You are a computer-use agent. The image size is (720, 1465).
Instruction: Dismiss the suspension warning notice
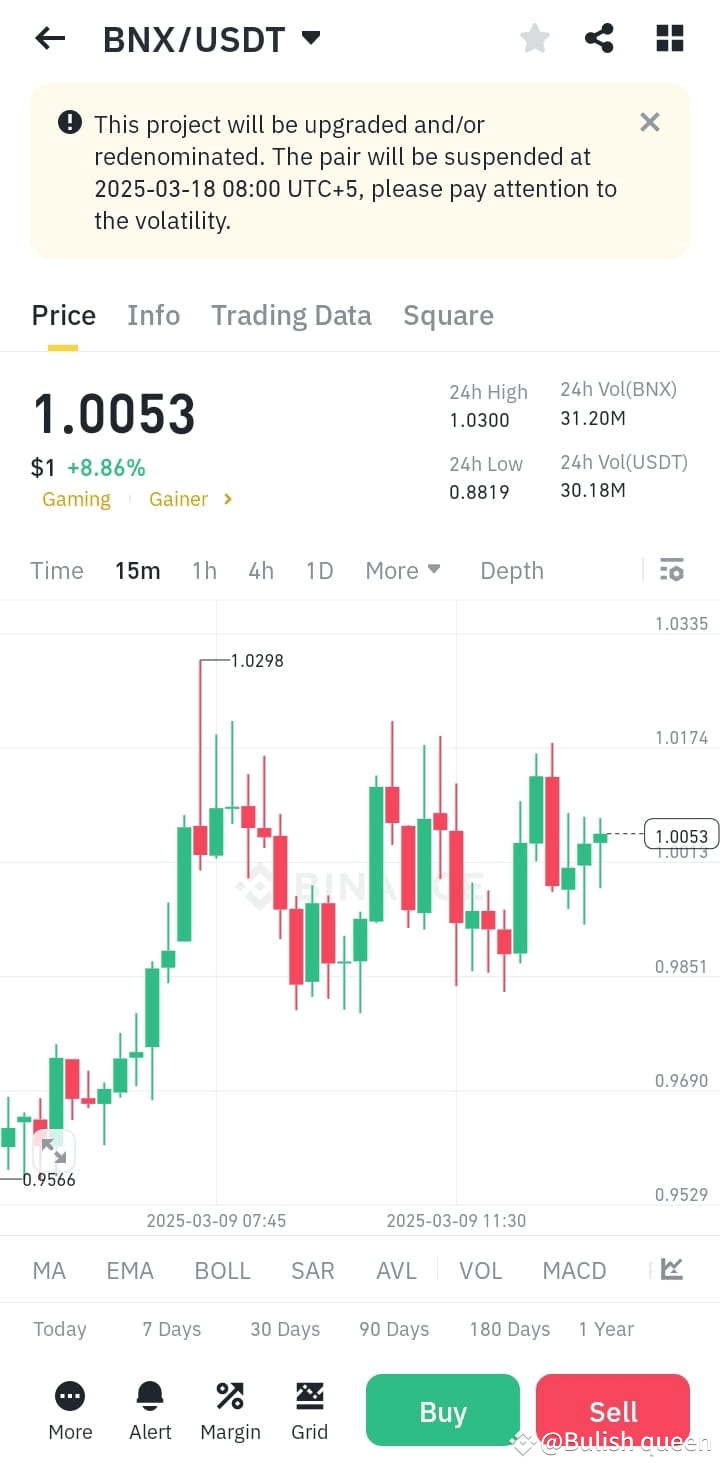(649, 122)
